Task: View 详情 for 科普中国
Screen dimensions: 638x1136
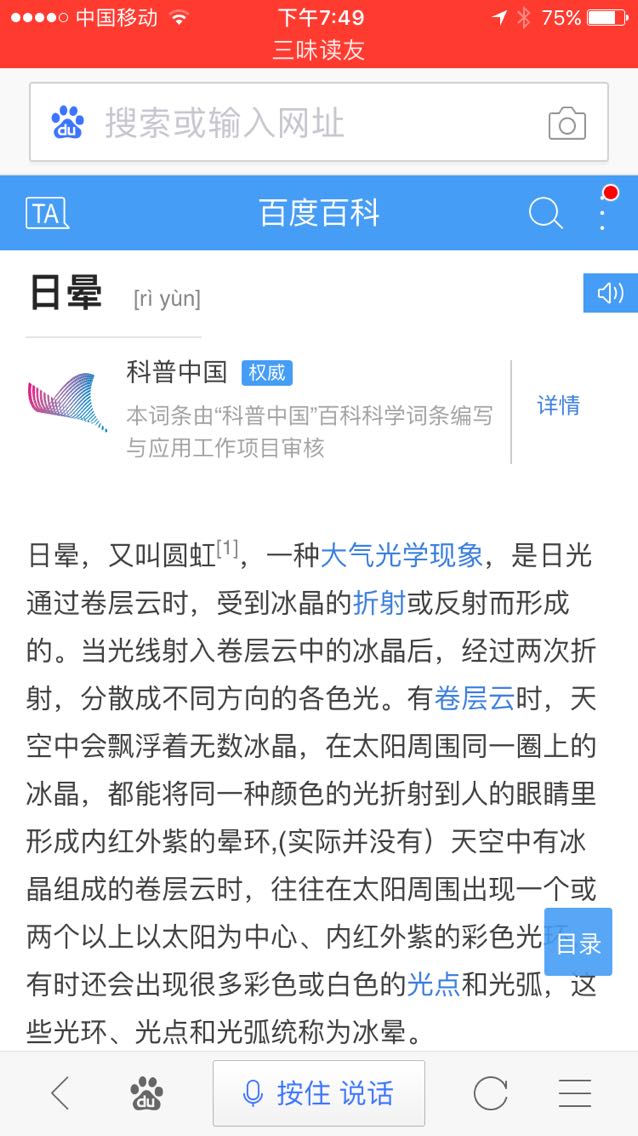Action: tap(558, 405)
